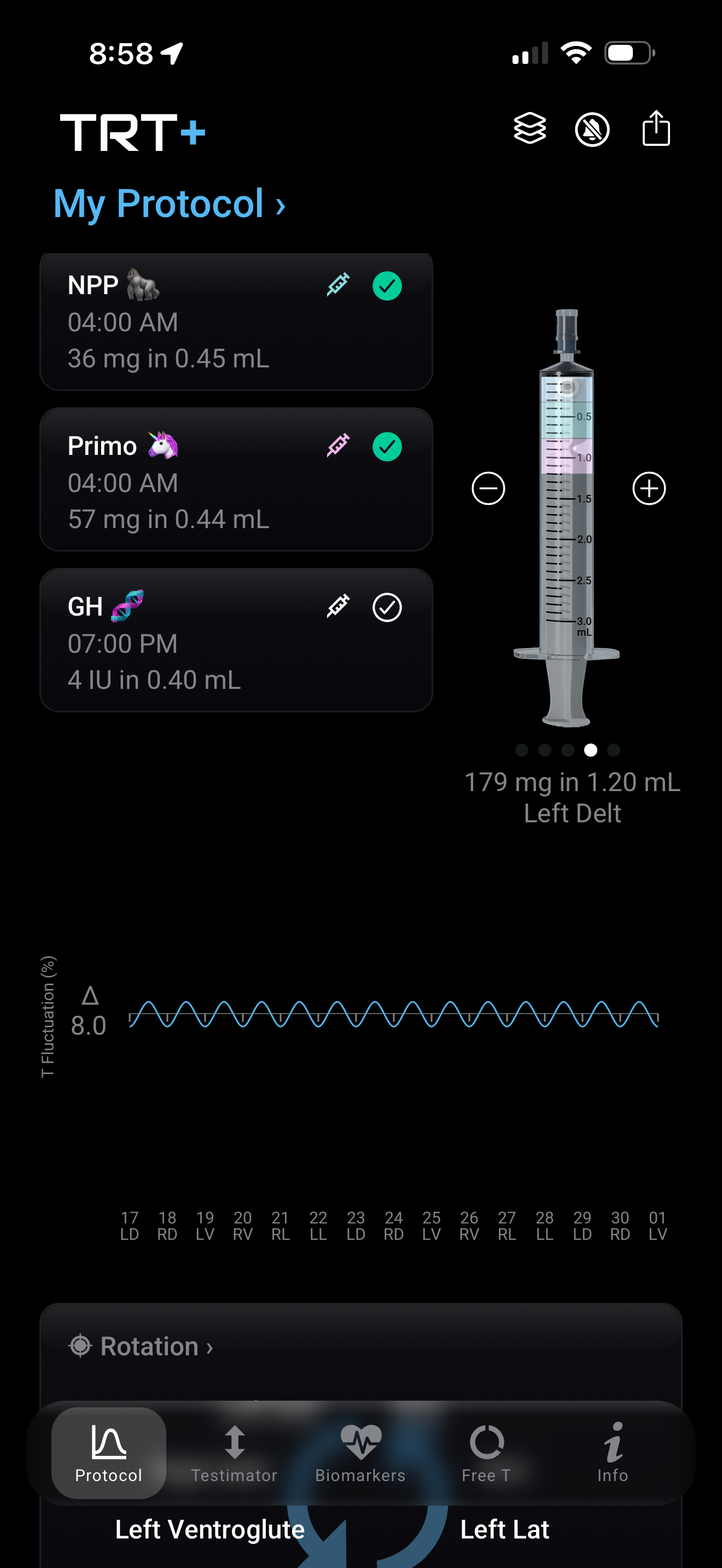
Task: Mark the GH dose as done
Action: [x=387, y=607]
